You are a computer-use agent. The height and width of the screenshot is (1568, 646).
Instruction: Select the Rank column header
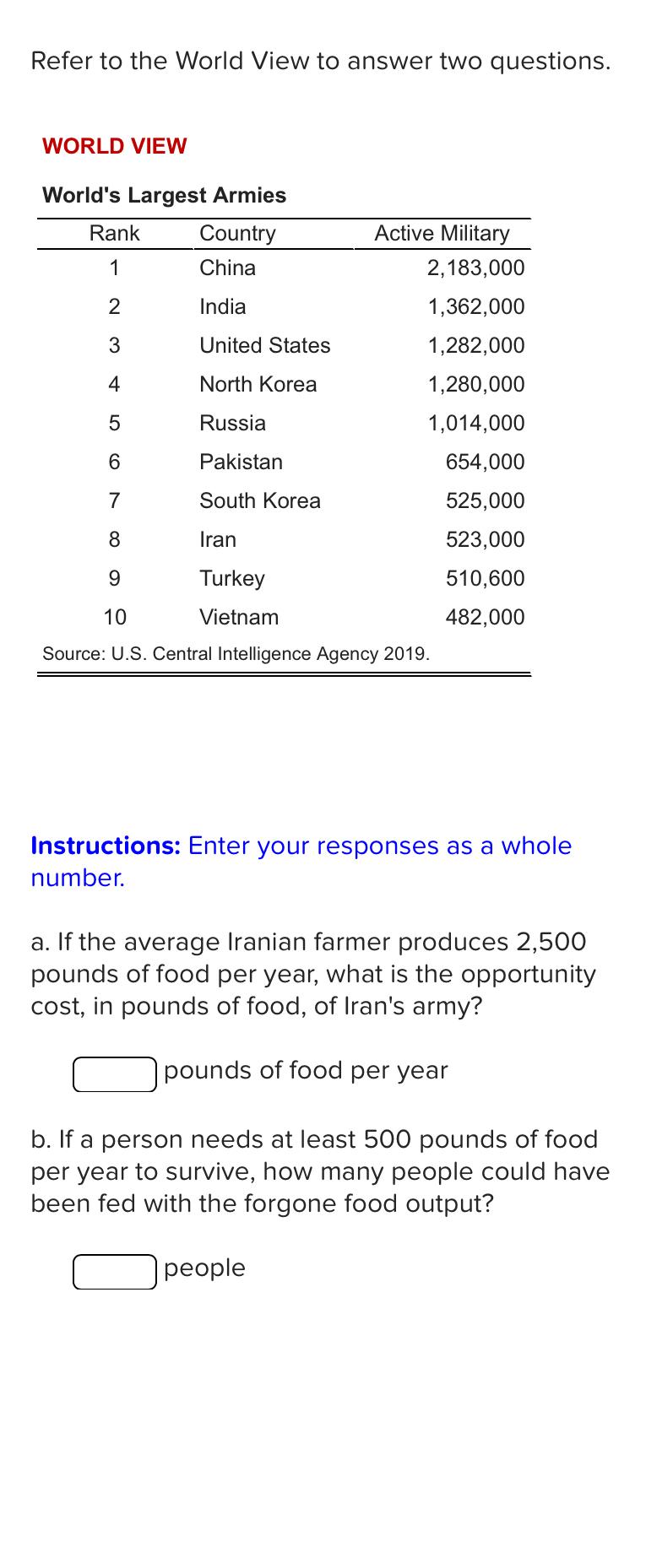[x=114, y=233]
